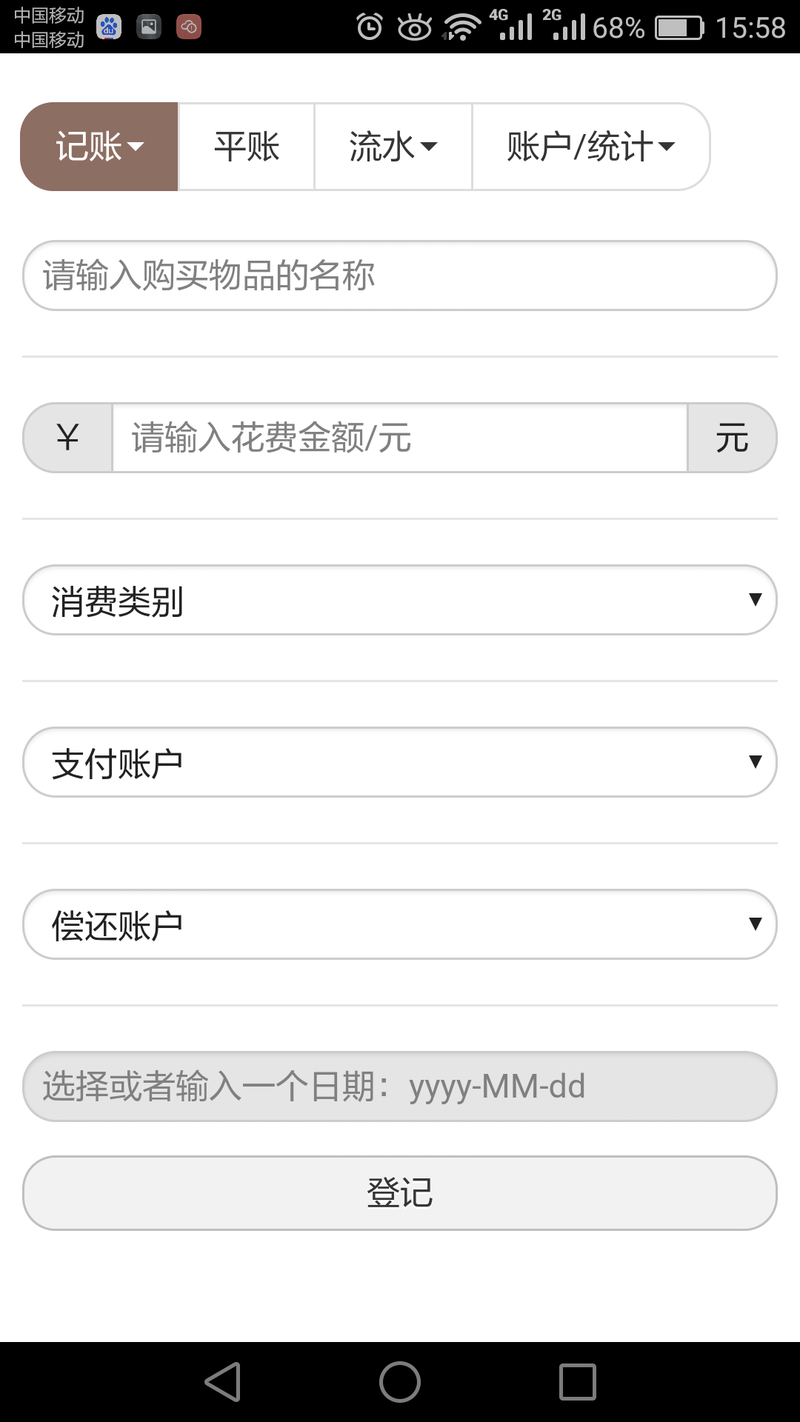Submit with the 登记 button
Viewport: 800px width, 1422px height.
(x=400, y=1193)
